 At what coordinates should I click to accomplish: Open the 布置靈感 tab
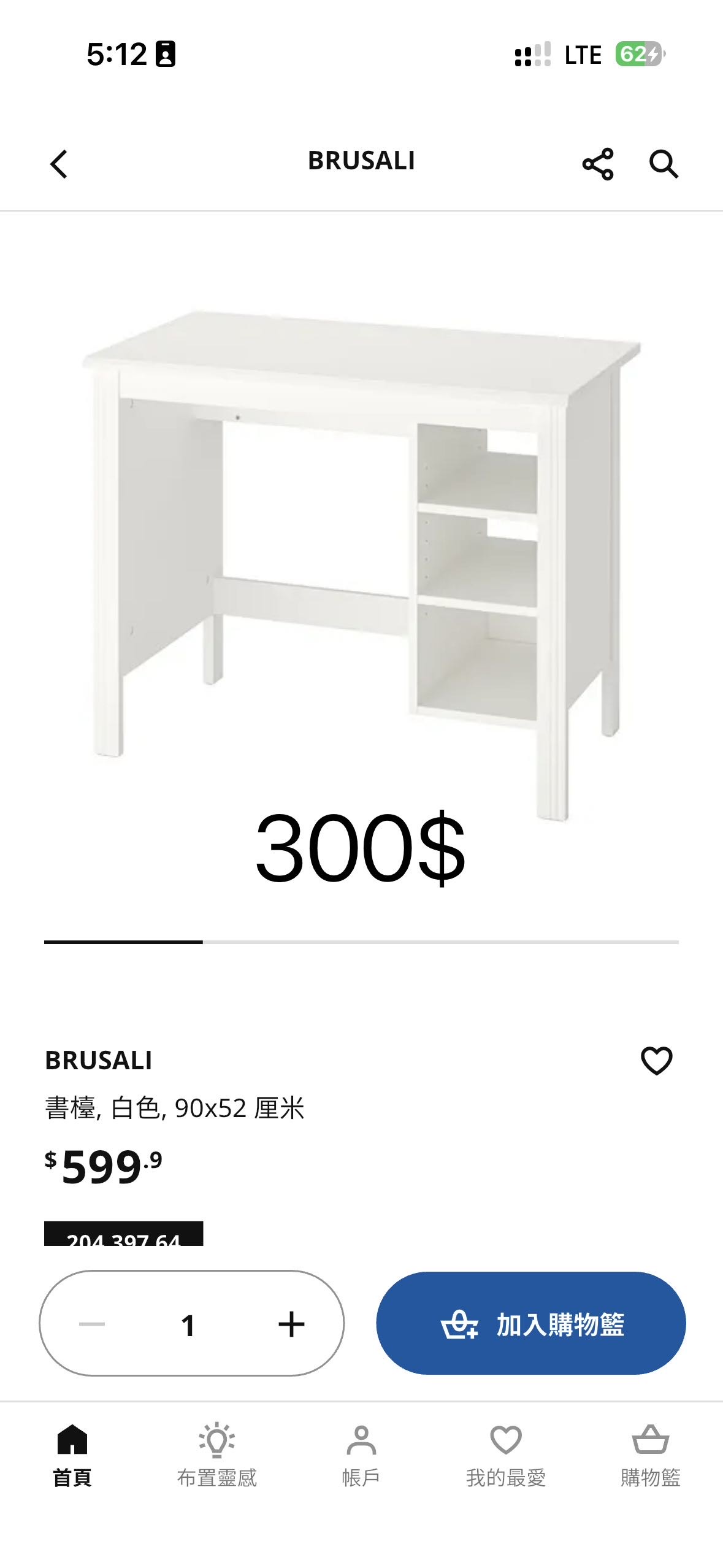(216, 1455)
